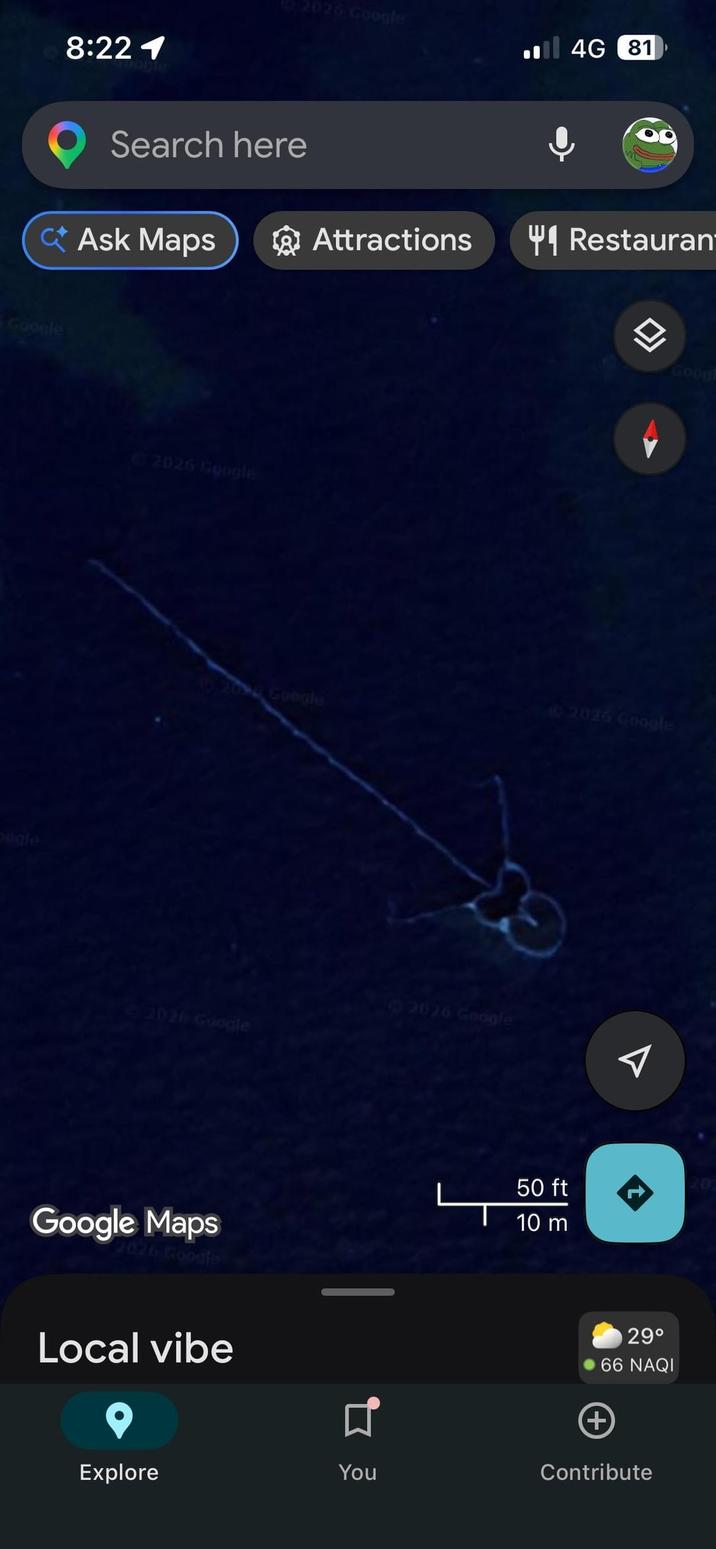Center map on my location
This screenshot has width=716, height=1549.
635,1061
